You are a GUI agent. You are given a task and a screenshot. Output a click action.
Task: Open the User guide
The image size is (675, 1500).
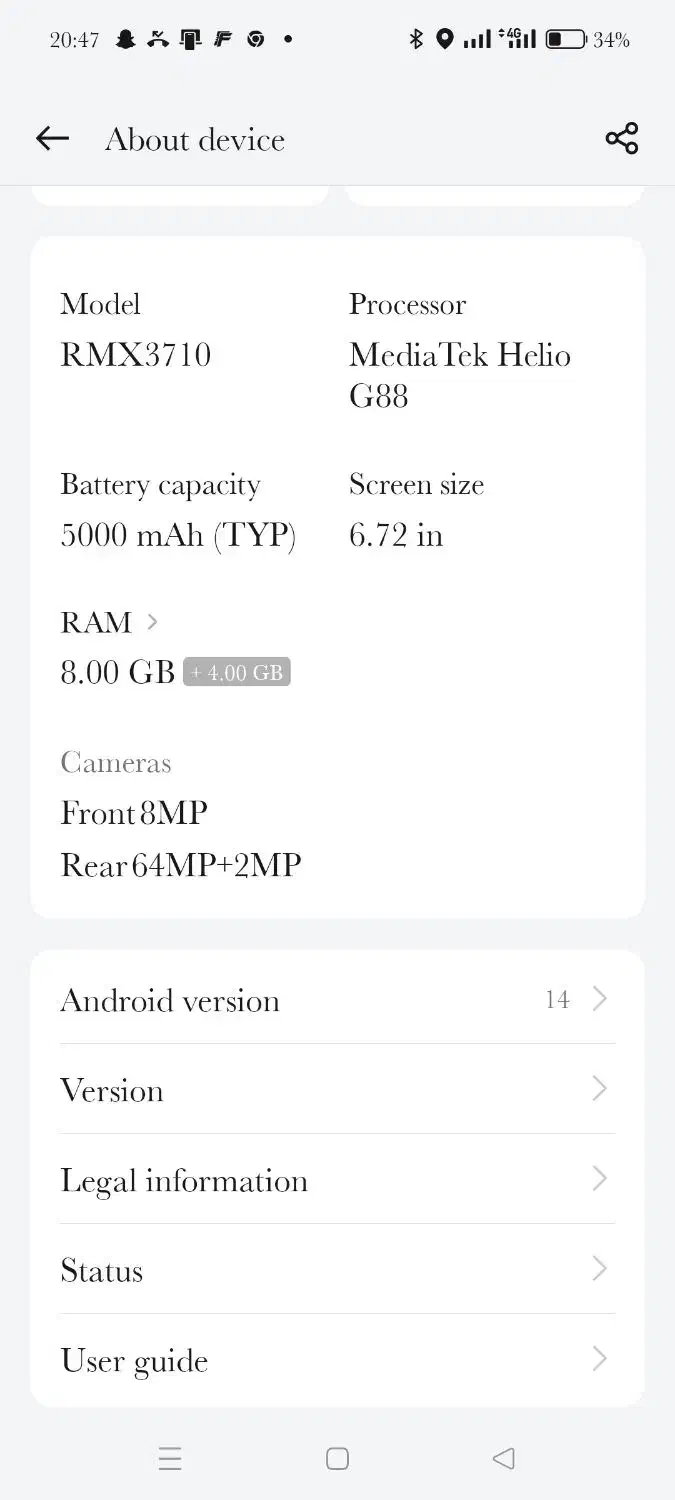337,1360
